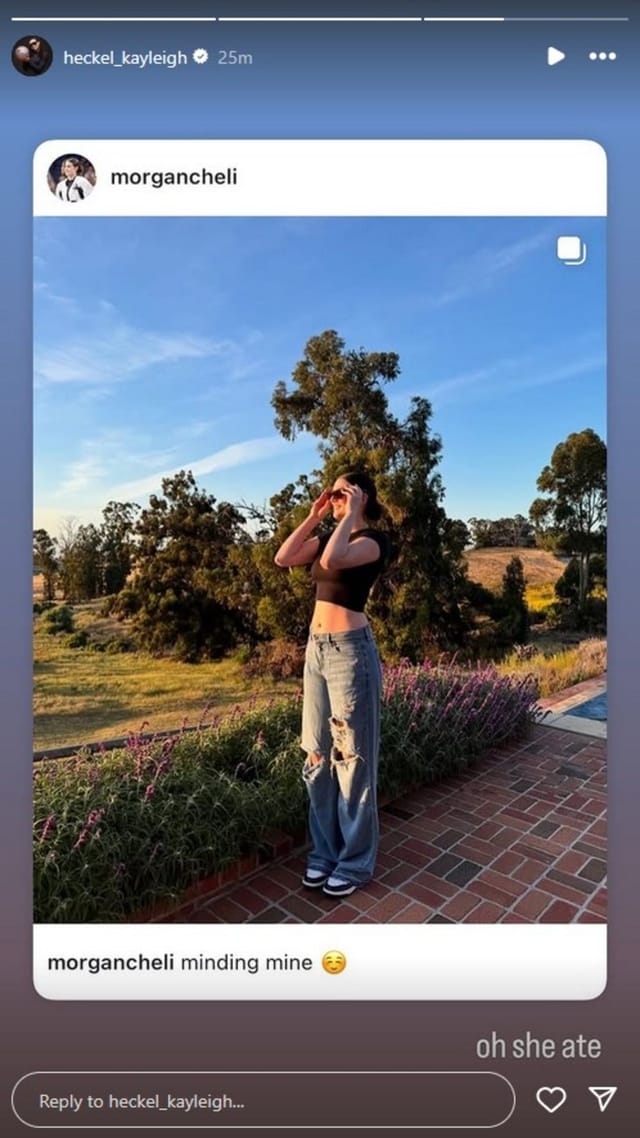Share this story via the paper plane
This screenshot has height=1138, width=640.
[602, 1100]
